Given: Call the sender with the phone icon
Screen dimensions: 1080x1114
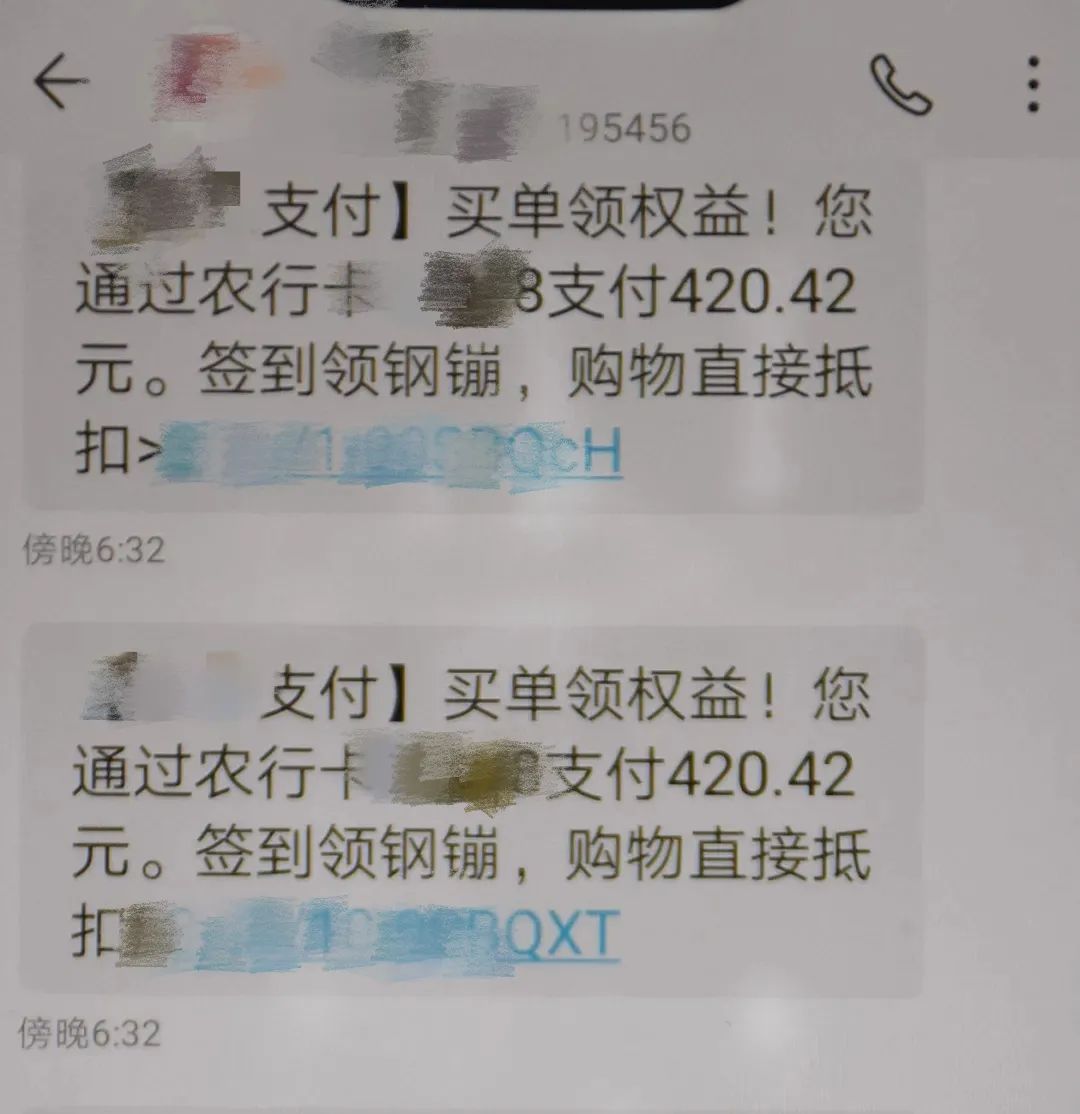Looking at the screenshot, I should click(900, 86).
